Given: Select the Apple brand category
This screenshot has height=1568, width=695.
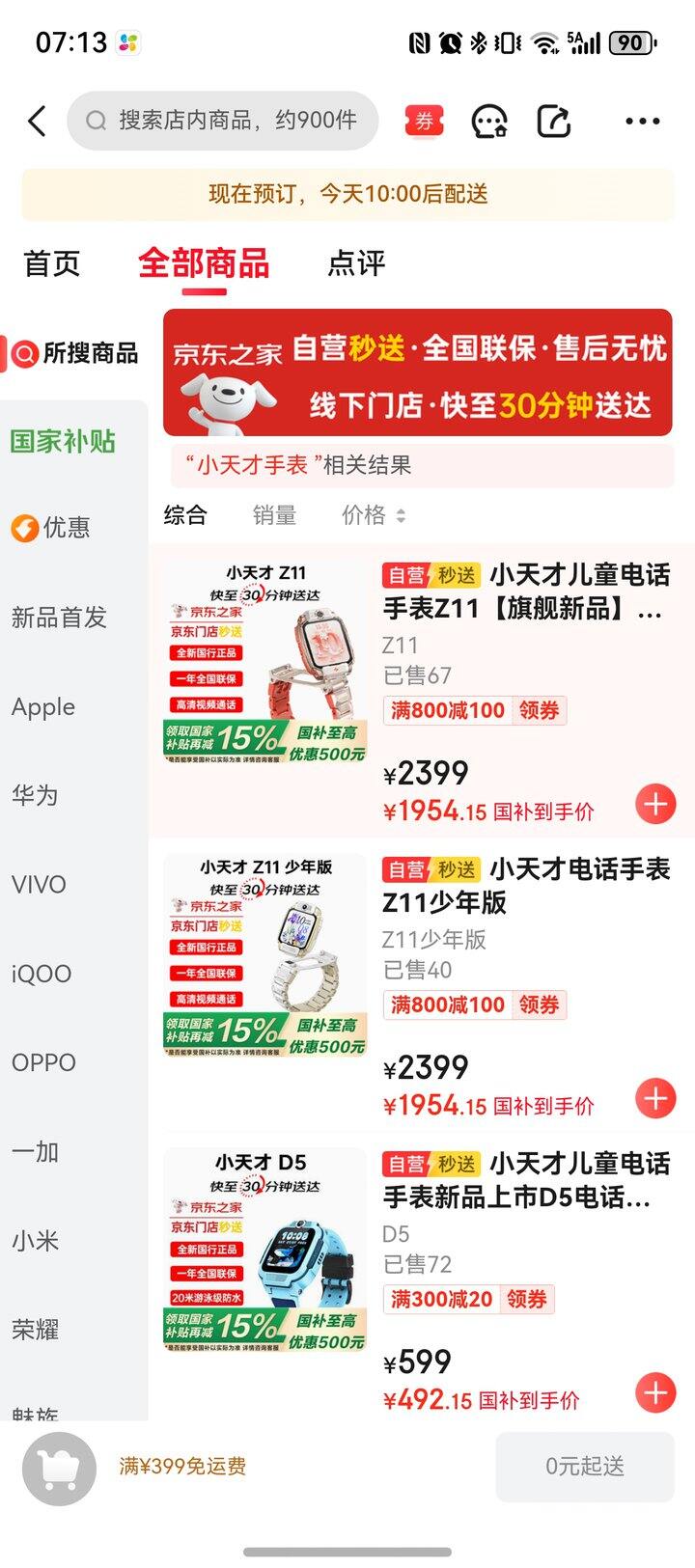Looking at the screenshot, I should tap(43, 707).
